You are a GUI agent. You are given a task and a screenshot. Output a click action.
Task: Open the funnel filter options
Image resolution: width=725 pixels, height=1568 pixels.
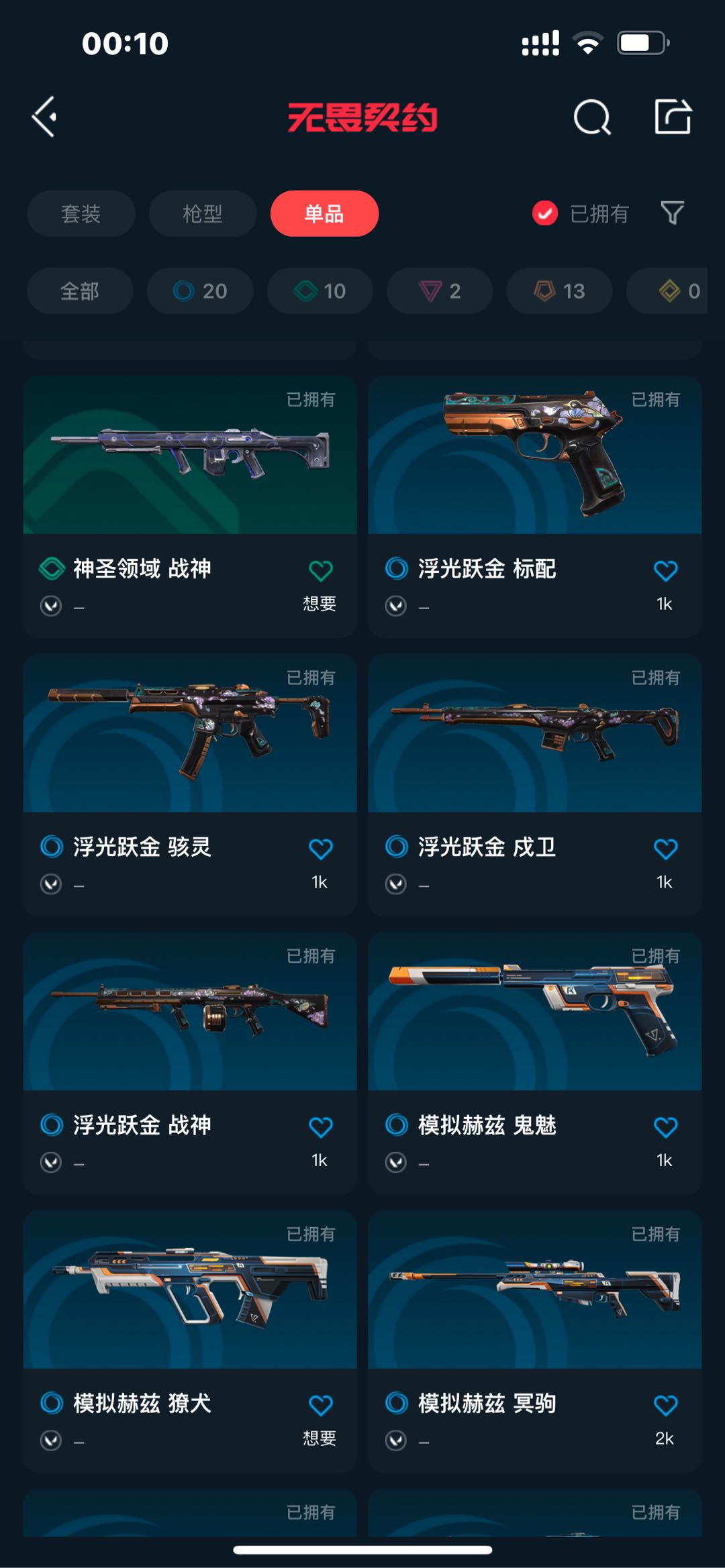click(672, 213)
